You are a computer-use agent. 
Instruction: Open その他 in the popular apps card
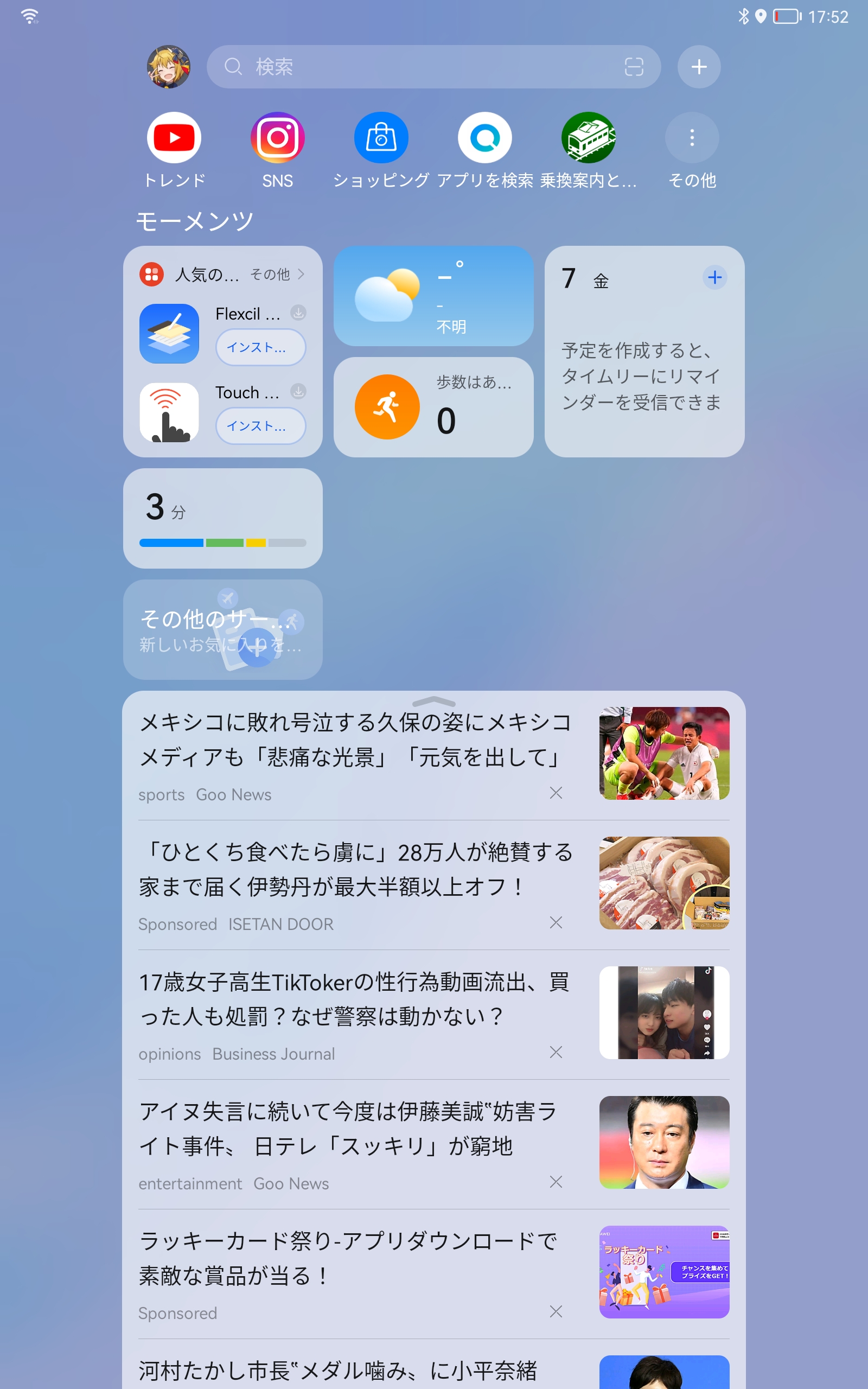pyautogui.click(x=277, y=275)
